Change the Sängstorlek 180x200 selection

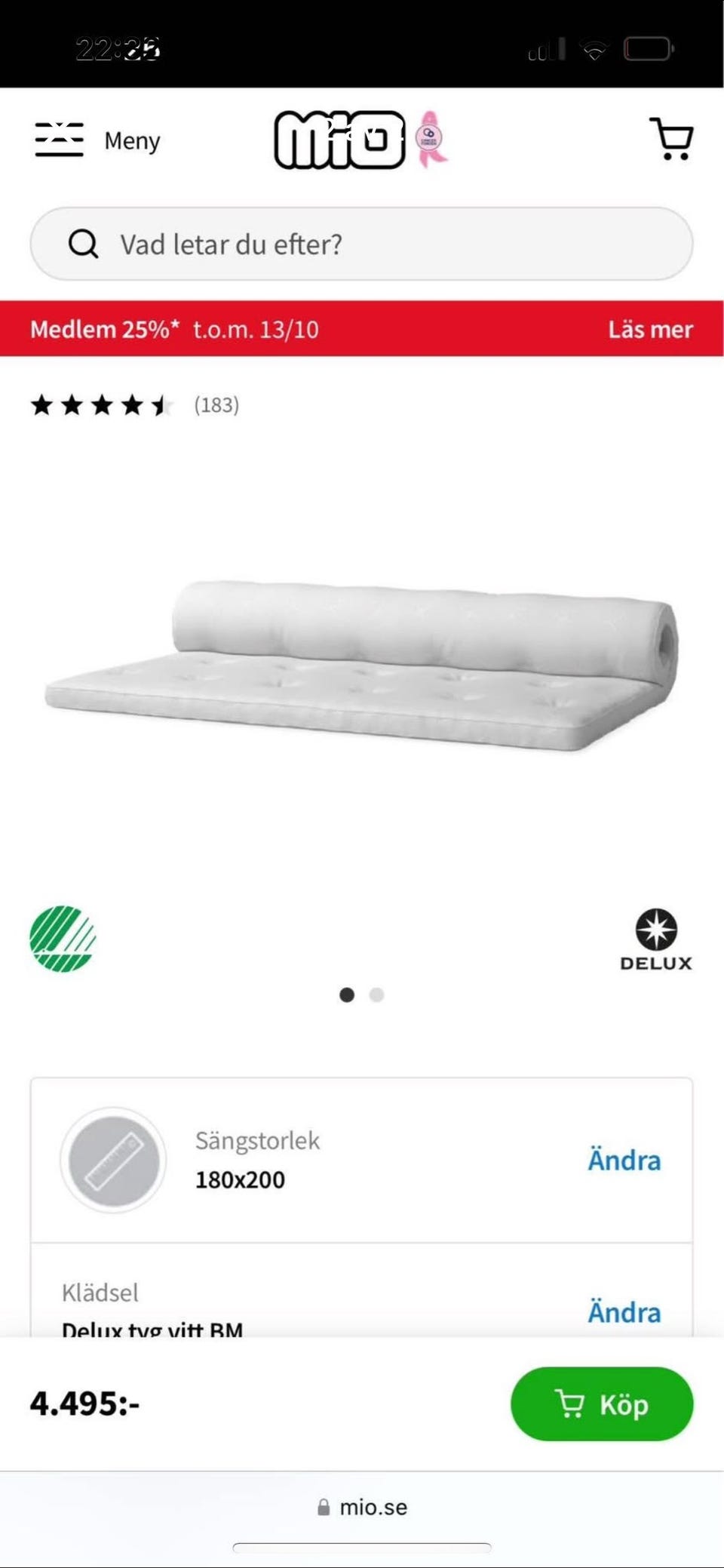(624, 1161)
